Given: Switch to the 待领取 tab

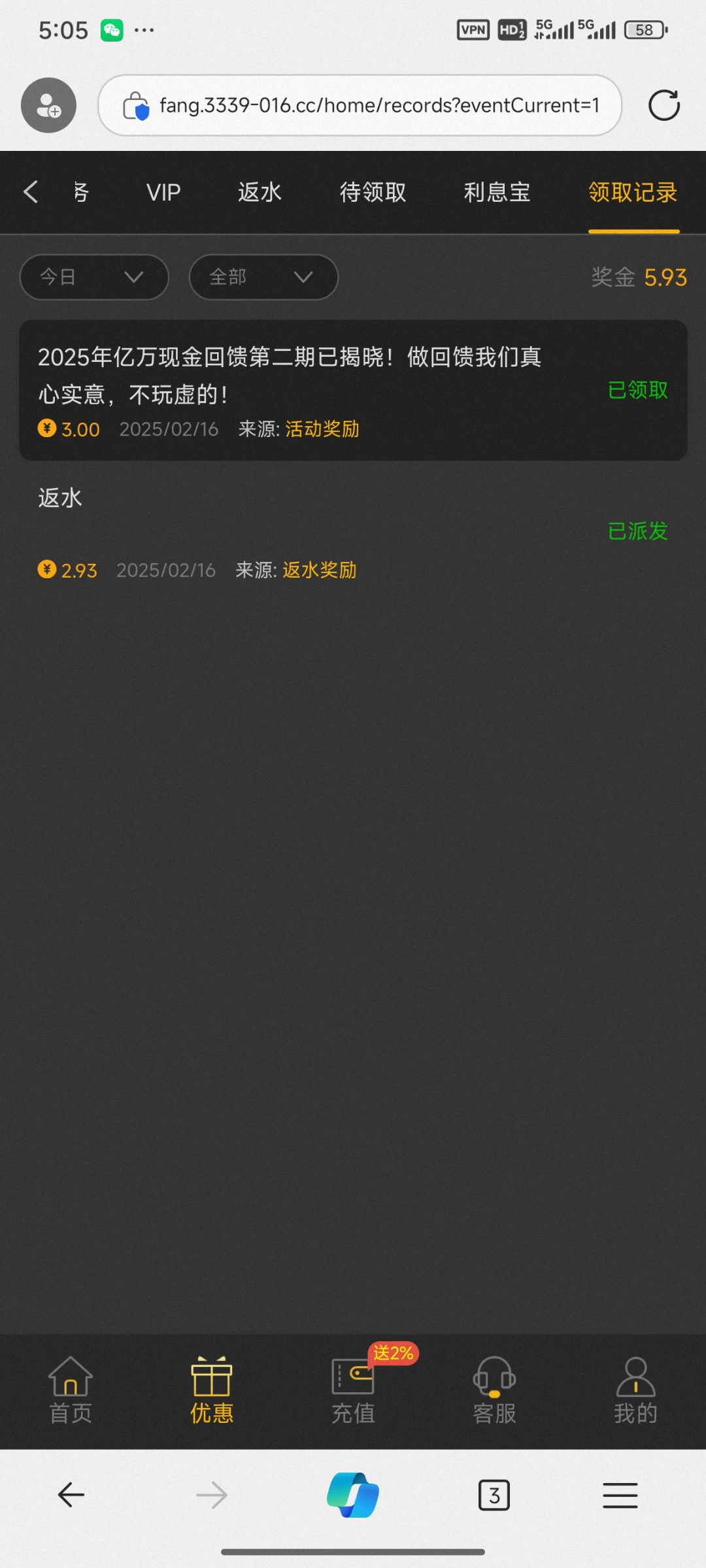Looking at the screenshot, I should (373, 192).
